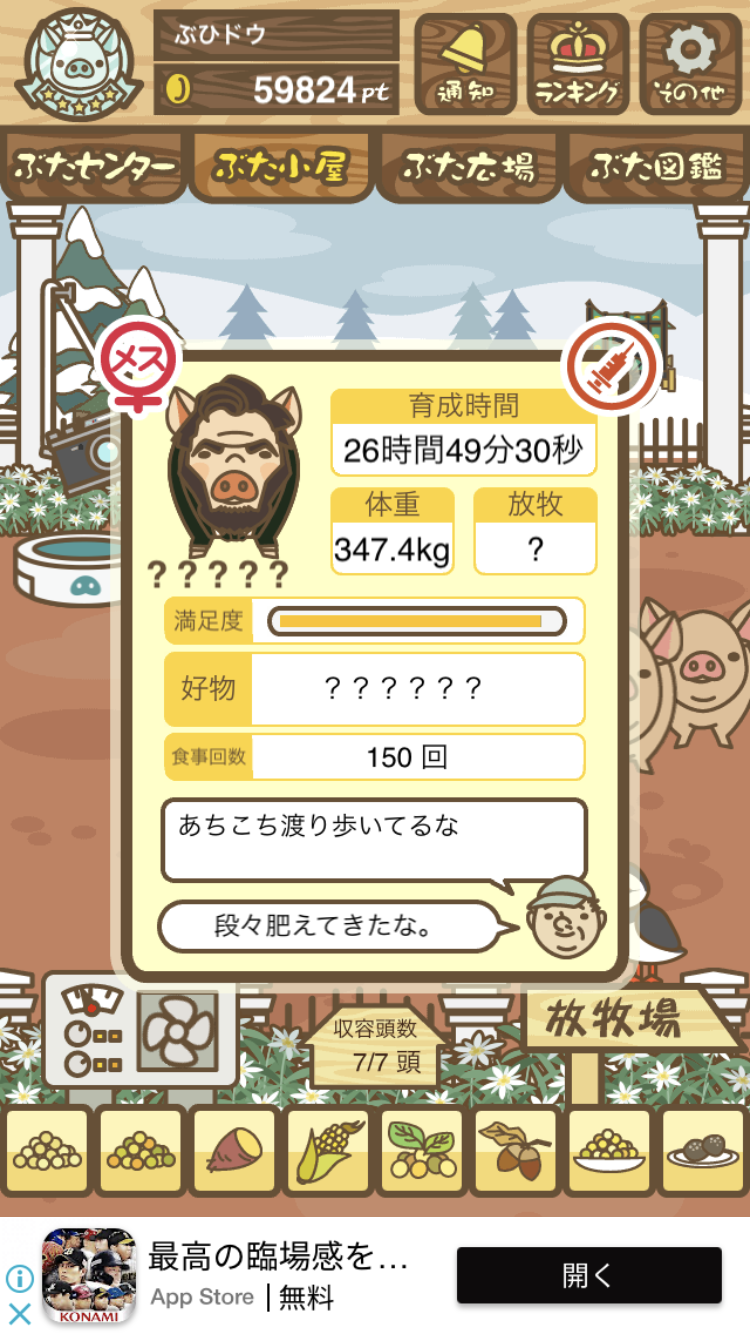Close the ad banner
This screenshot has width=750, height=1334.
(x=19, y=1312)
